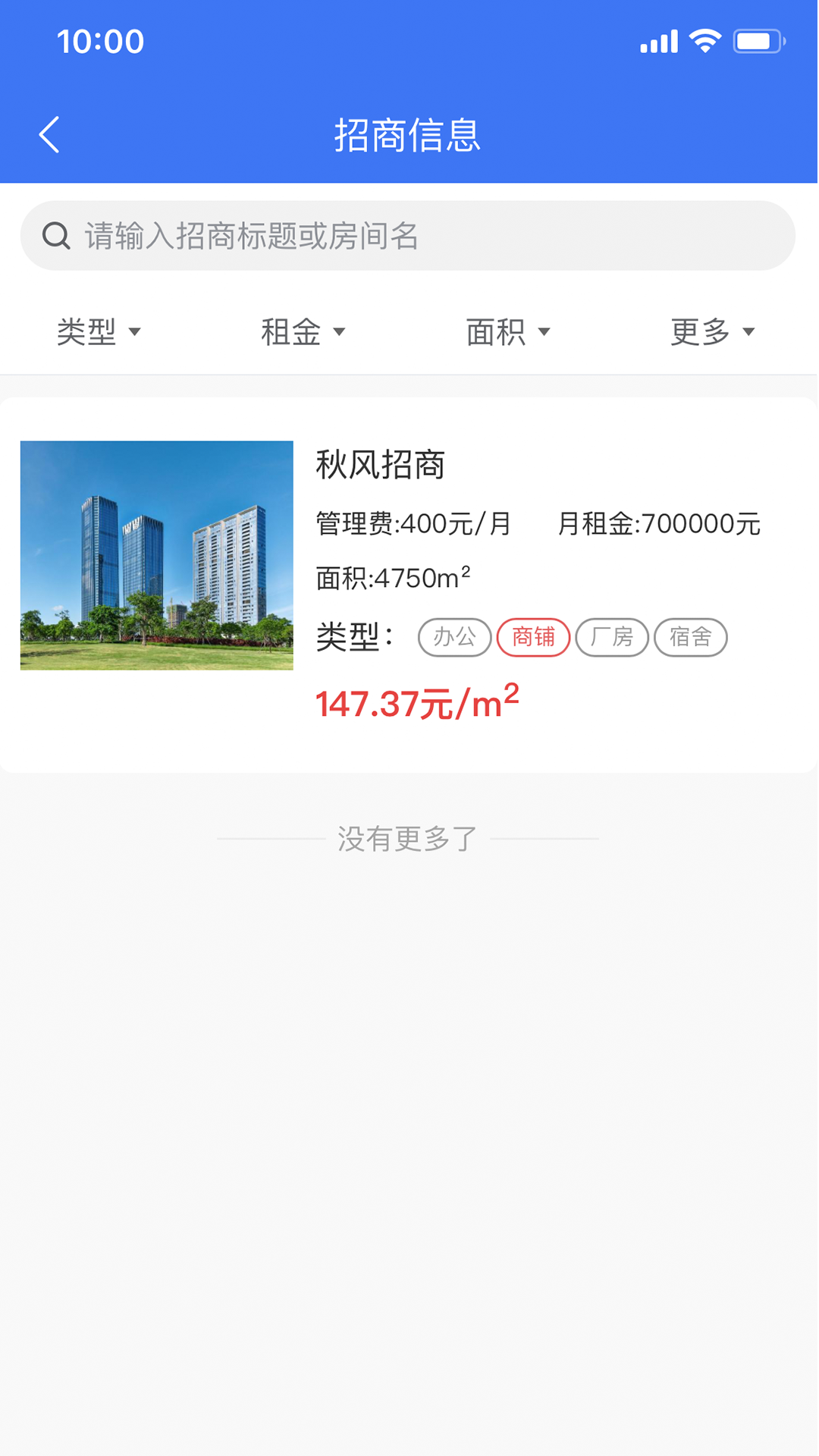Select the 招商信息 title bar
Image resolution: width=819 pixels, height=1456 pixels.
[x=409, y=136]
